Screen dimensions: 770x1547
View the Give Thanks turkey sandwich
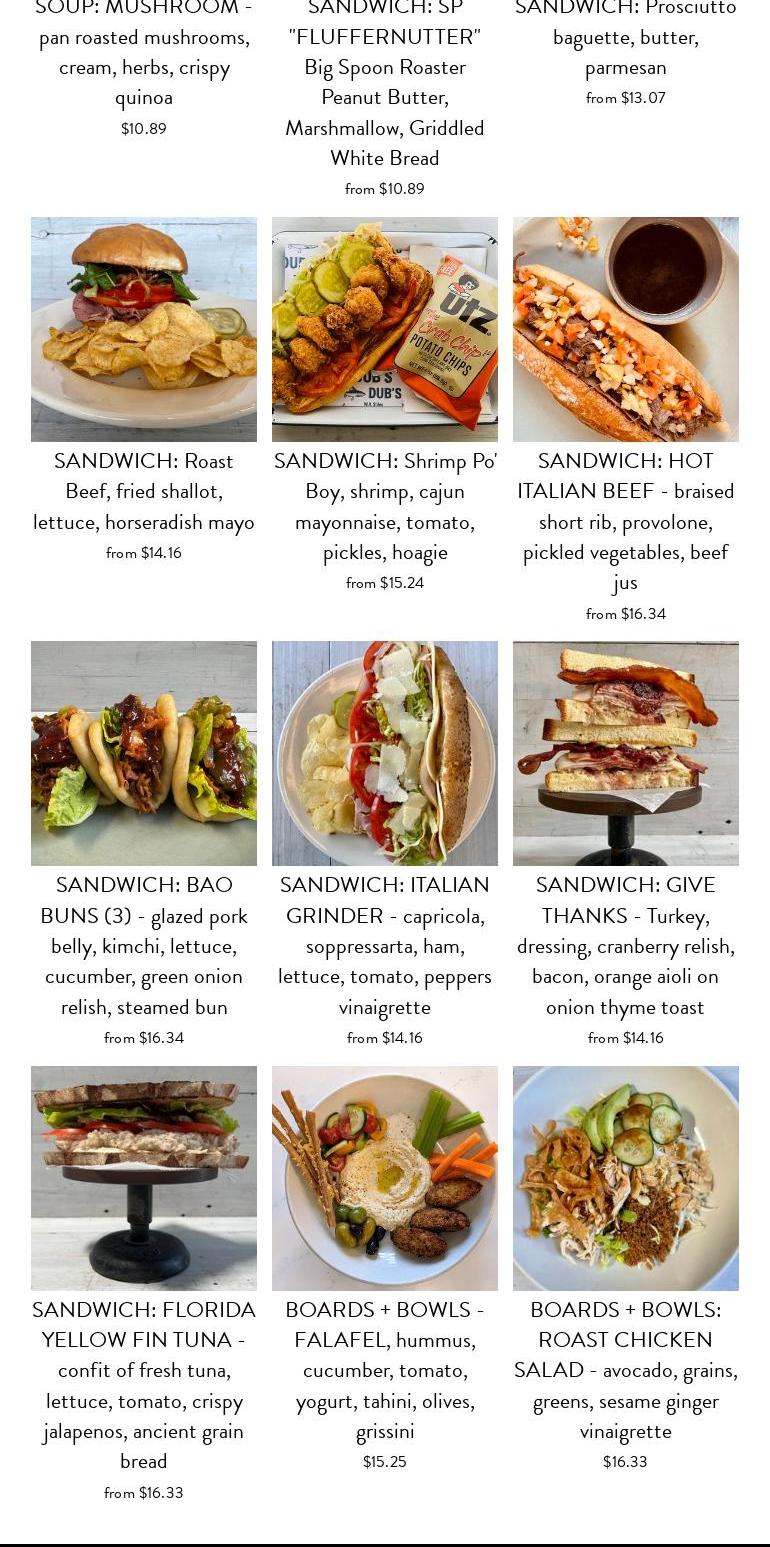(626, 753)
